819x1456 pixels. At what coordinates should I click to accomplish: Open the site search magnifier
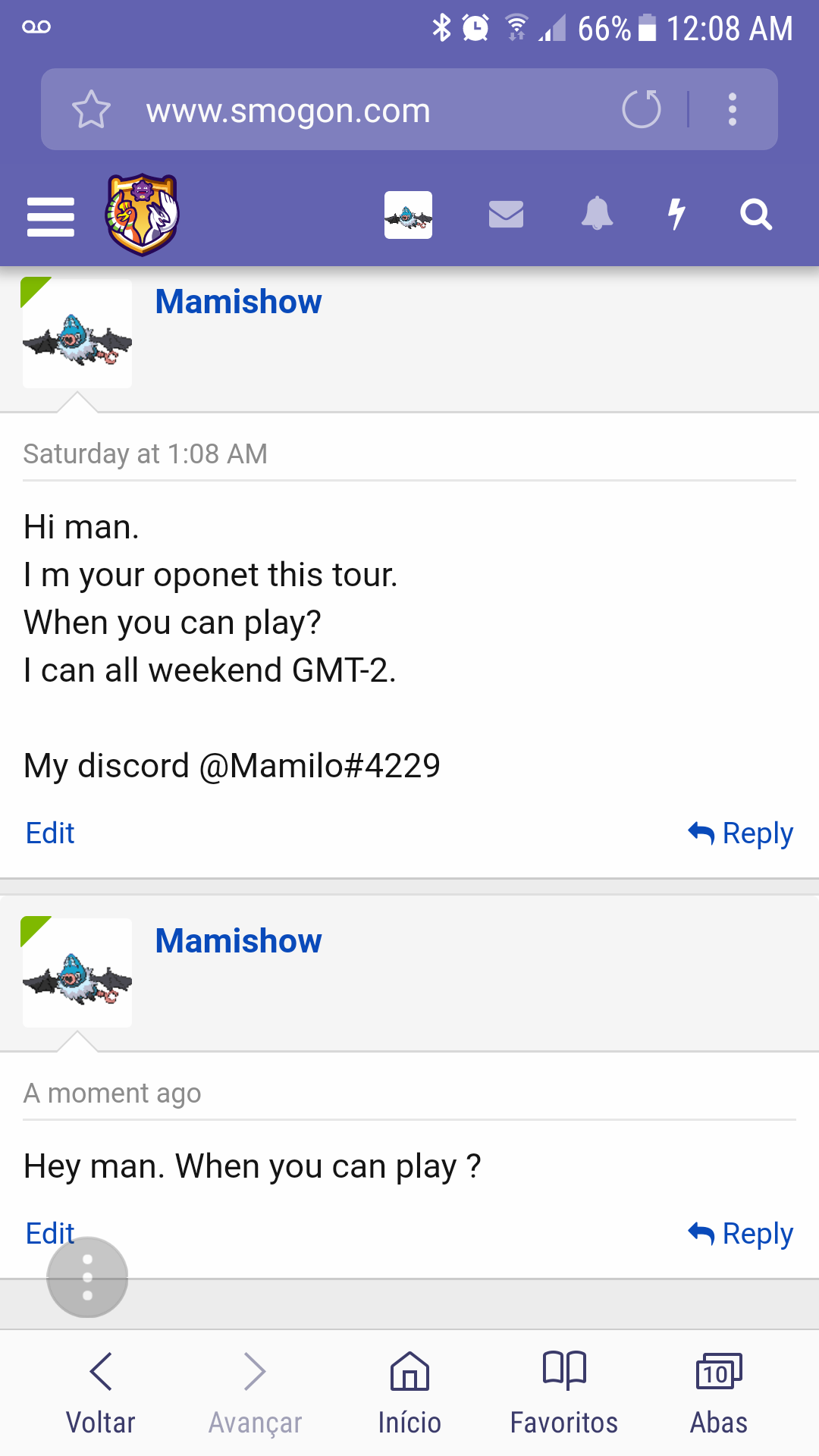tap(755, 215)
